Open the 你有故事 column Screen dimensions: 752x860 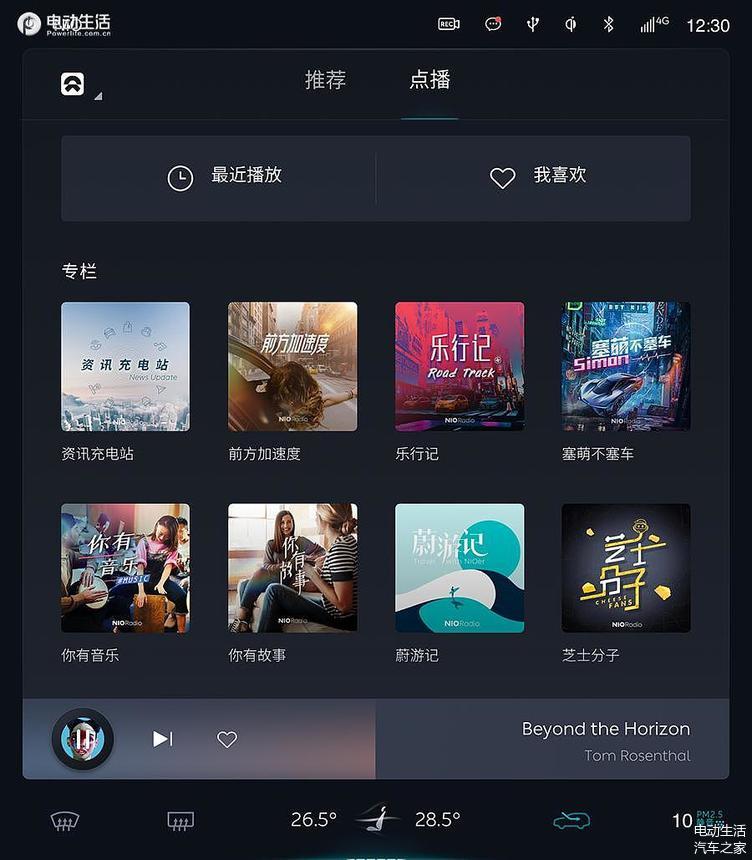(x=292, y=568)
